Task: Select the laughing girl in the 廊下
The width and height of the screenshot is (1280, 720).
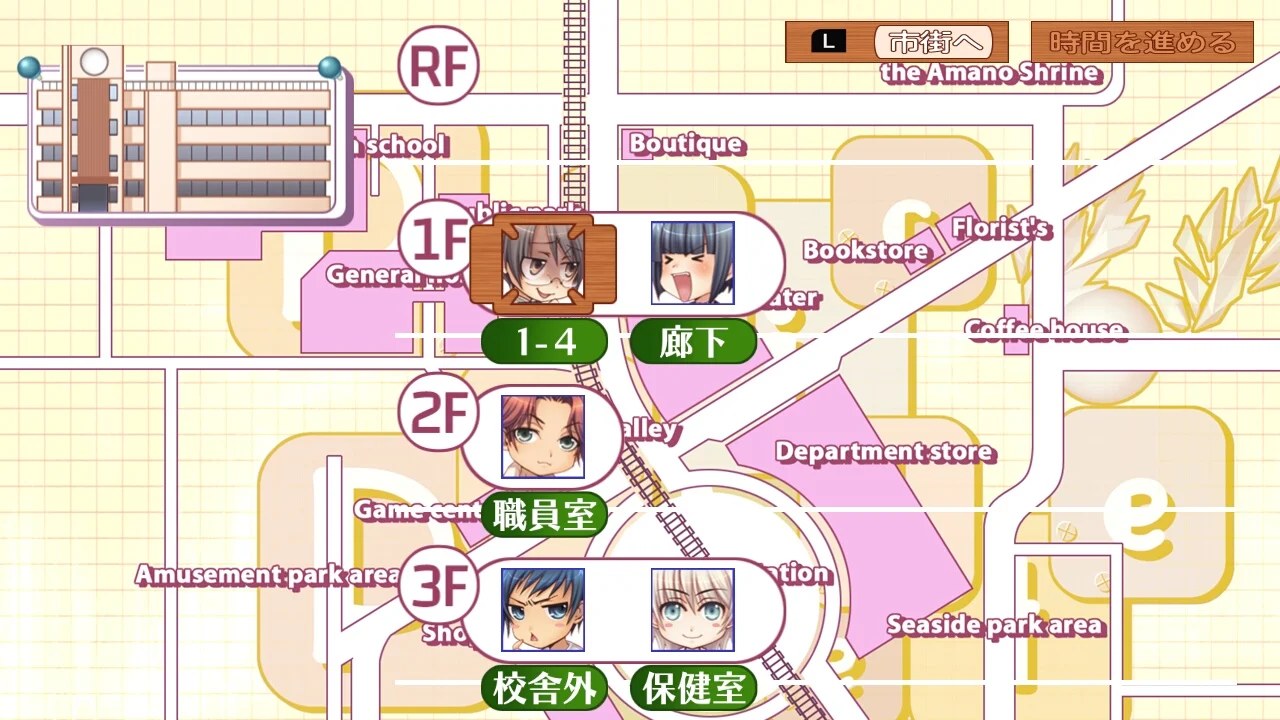Action: [692, 264]
